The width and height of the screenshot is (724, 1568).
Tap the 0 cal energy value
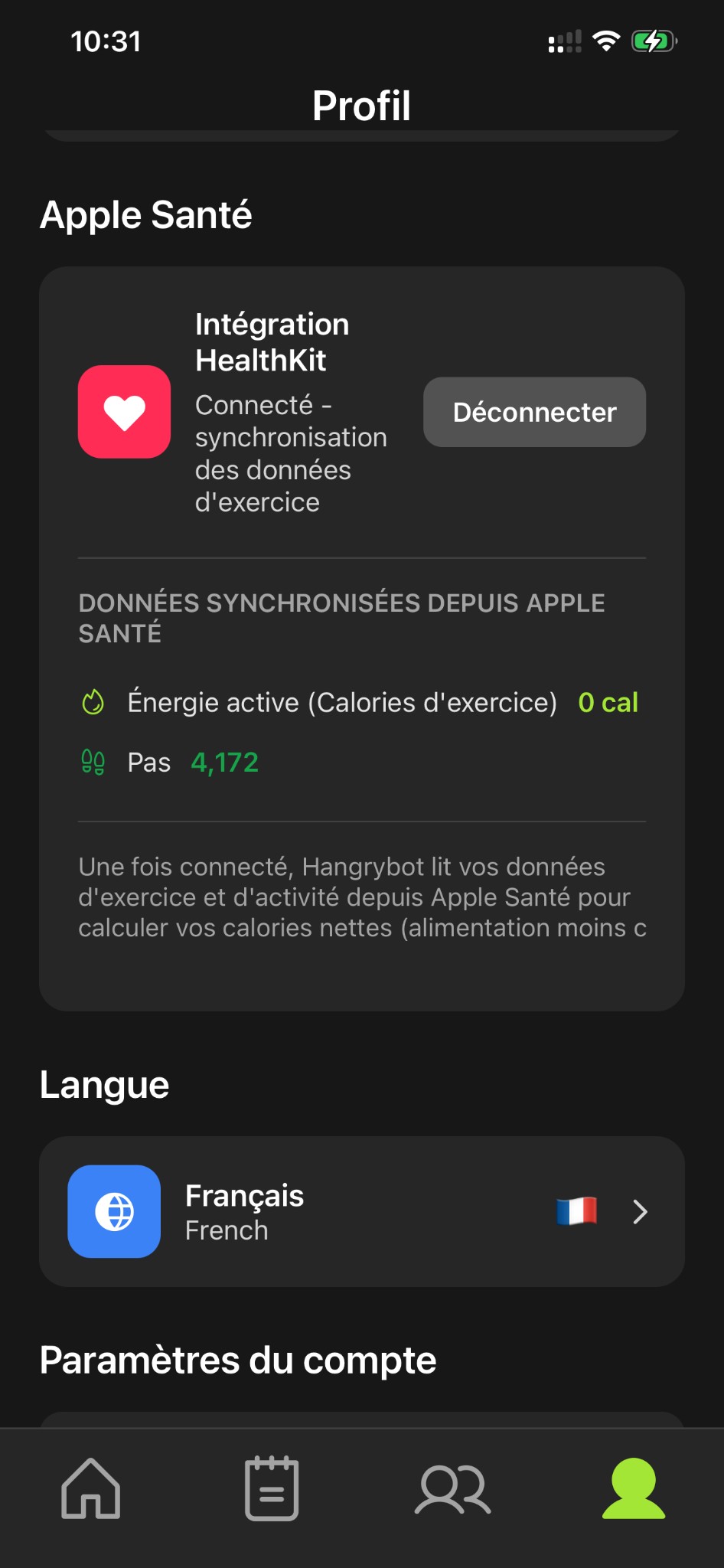(608, 701)
